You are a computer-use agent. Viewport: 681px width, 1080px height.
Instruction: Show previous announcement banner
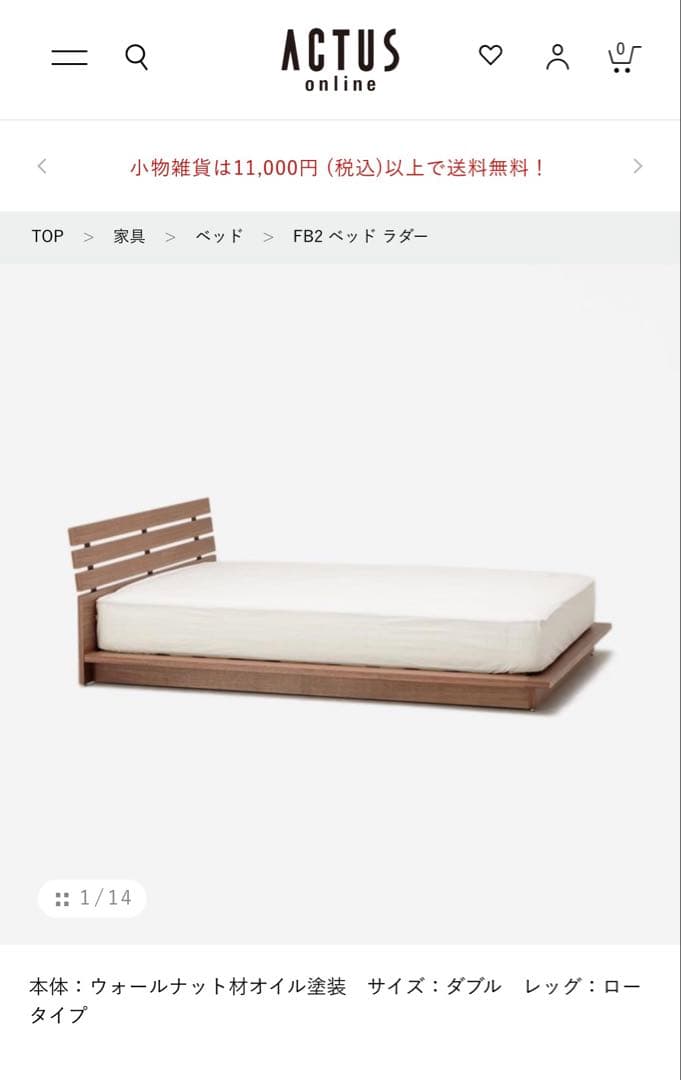(42, 167)
